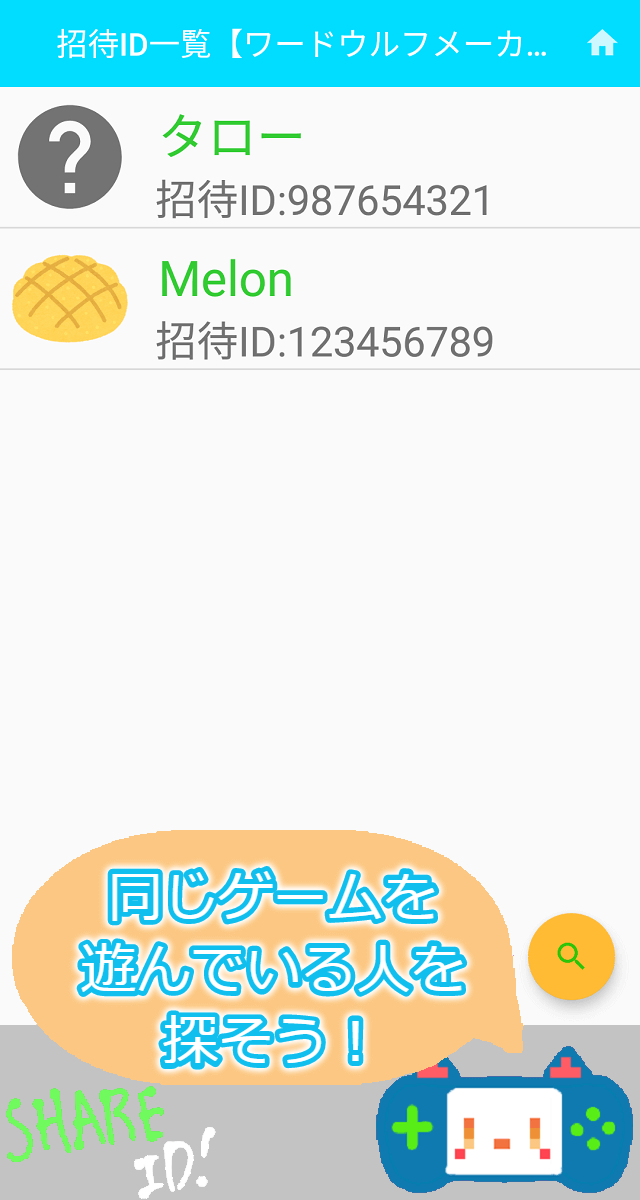Viewport: 640px width, 1200px height.
Task: Open タロー's invitation ID entry
Action: pyautogui.click(x=320, y=158)
